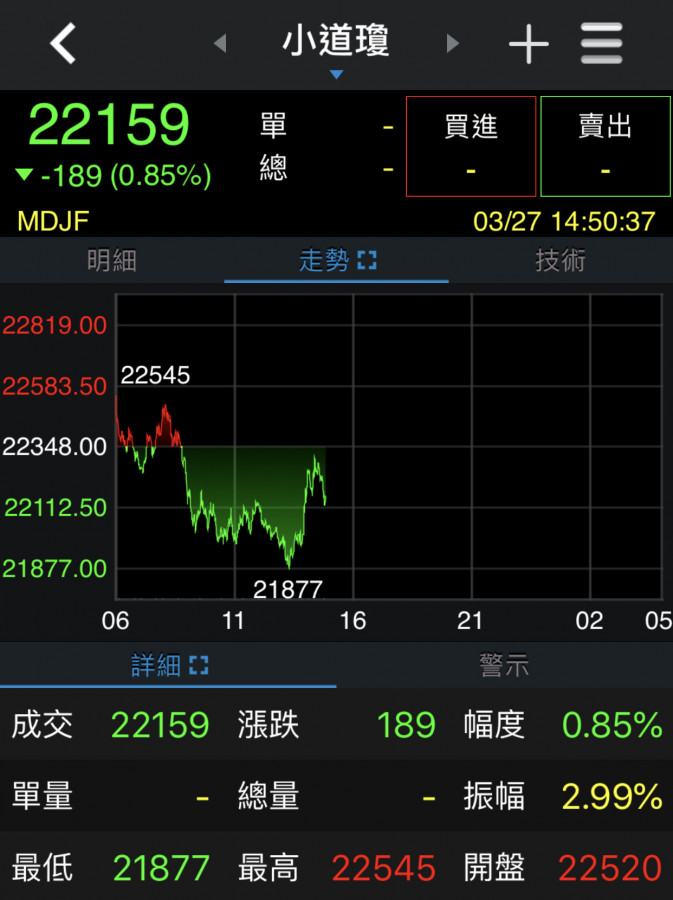Screen dimensions: 673x900
Task: Open the 警示 alerts tab
Action: [x=504, y=666]
